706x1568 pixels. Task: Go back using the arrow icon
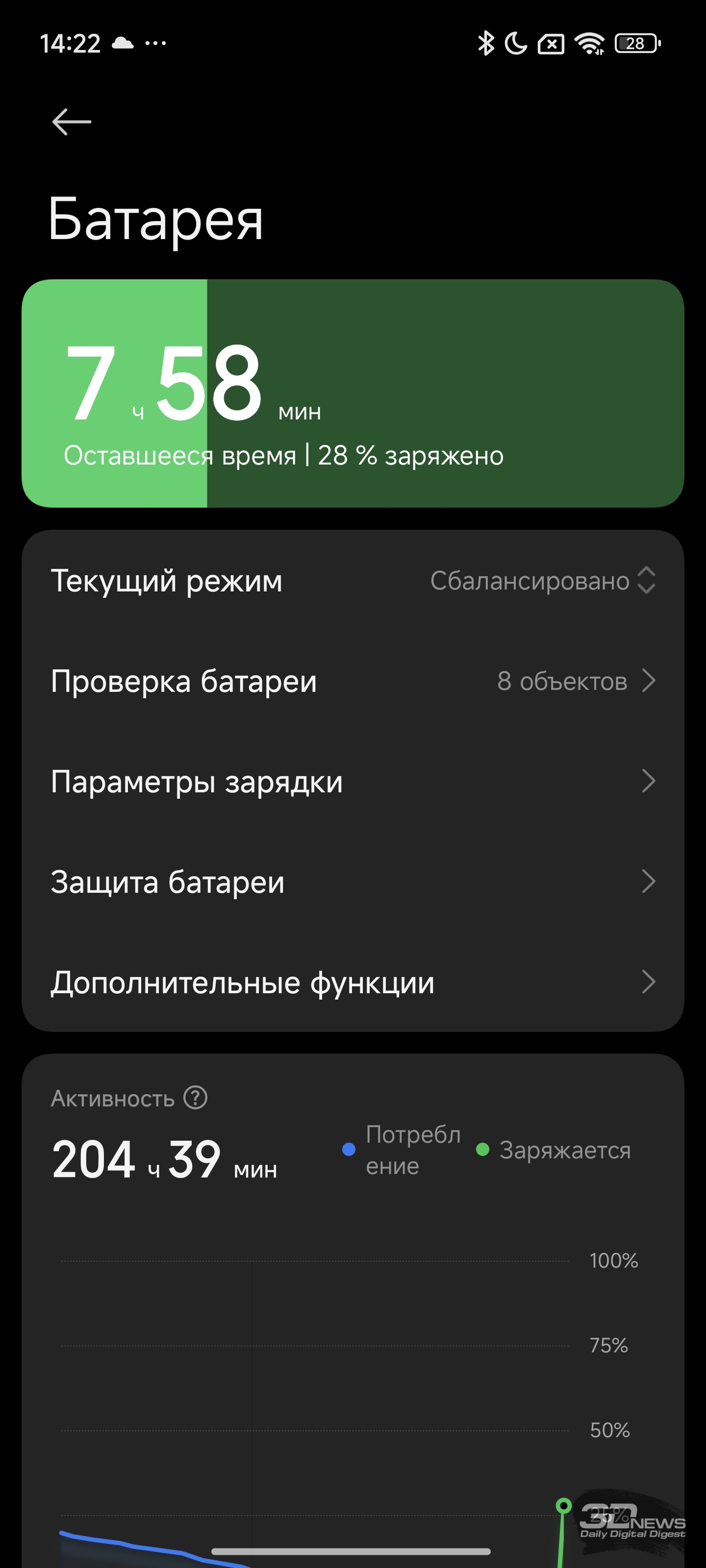(72, 122)
